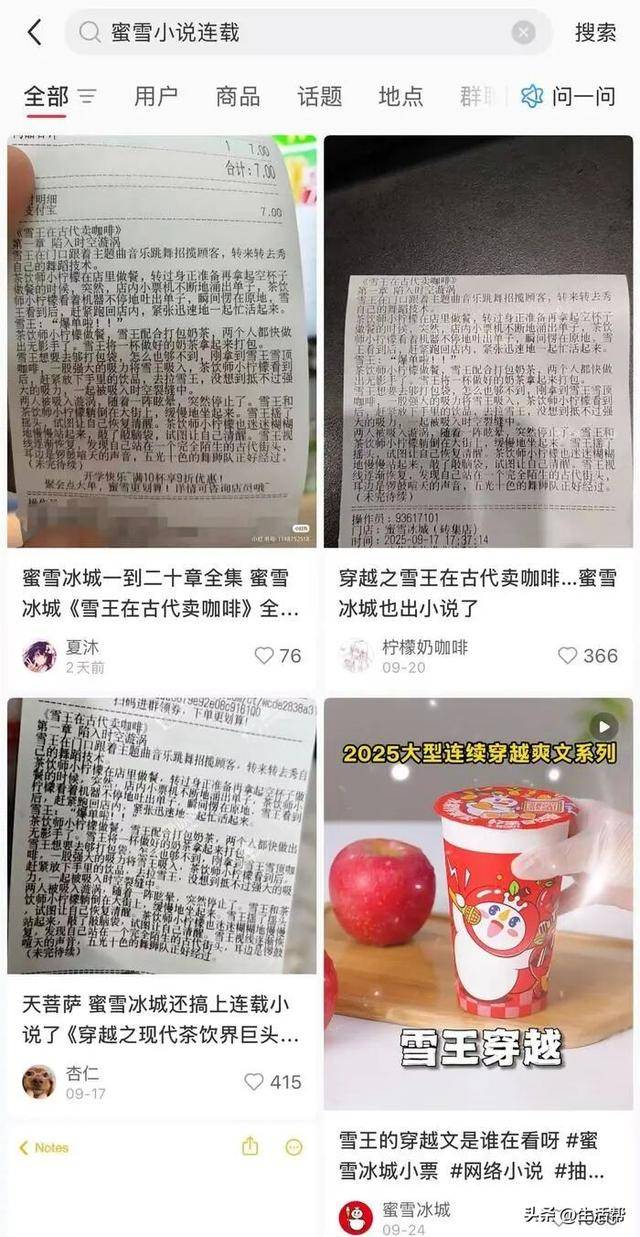Switch to the 用户 tab
This screenshot has width=640, height=1237.
point(156,96)
